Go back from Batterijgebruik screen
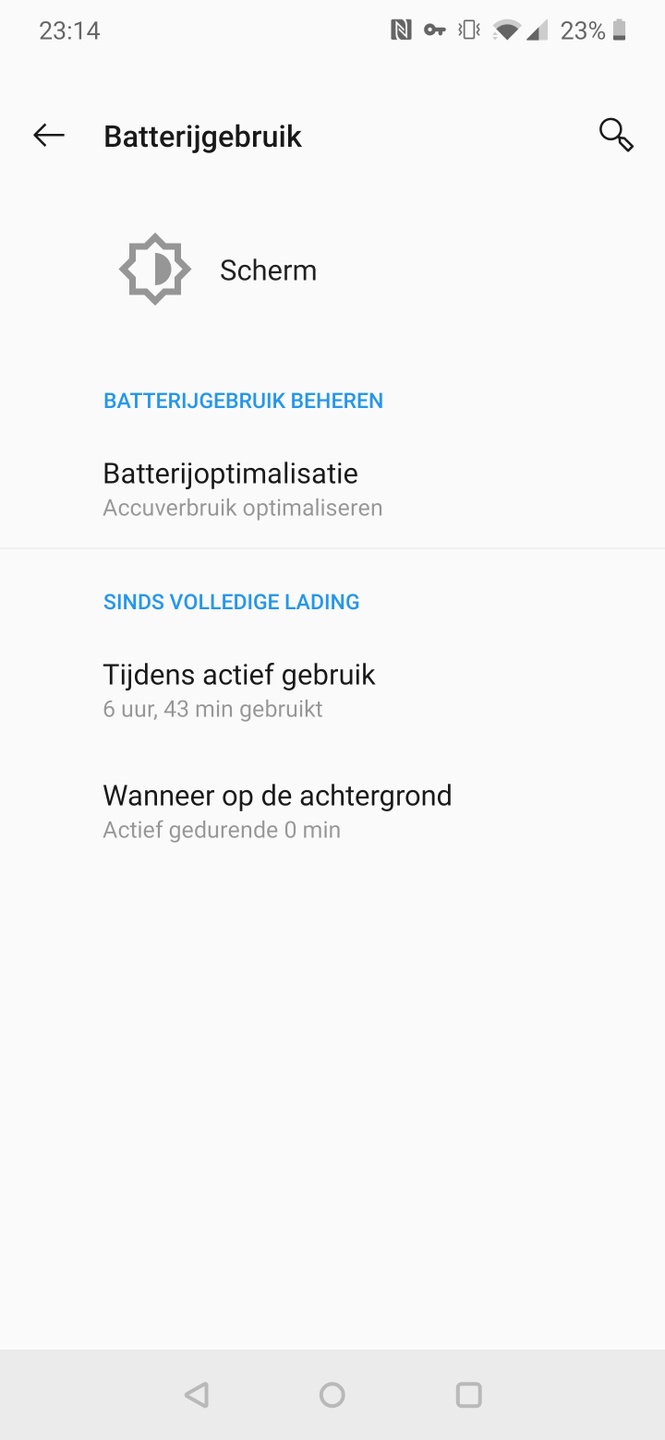Viewport: 665px width, 1440px height. point(48,136)
